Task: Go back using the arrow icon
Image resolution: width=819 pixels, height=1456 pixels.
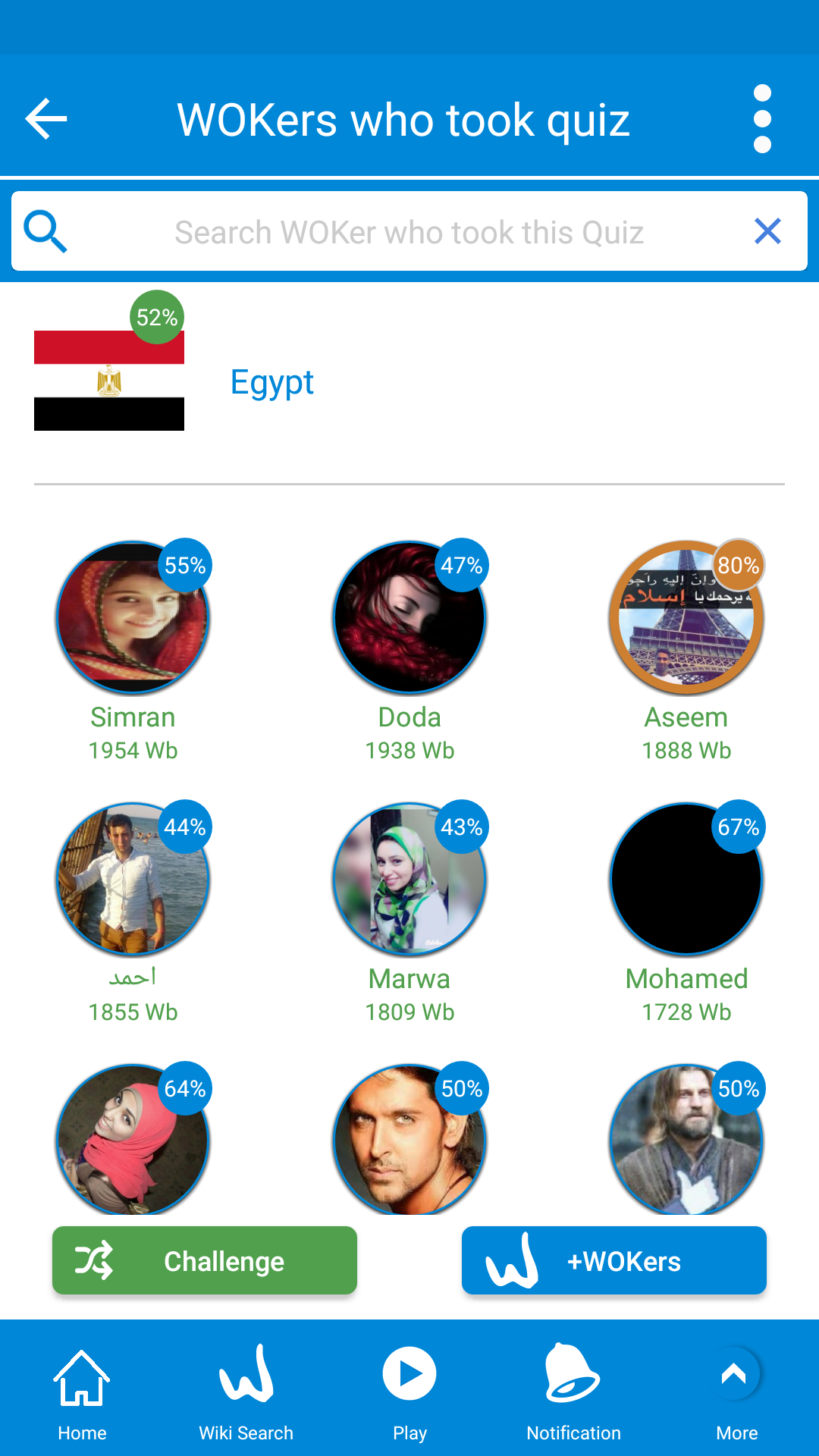Action: pos(46,119)
